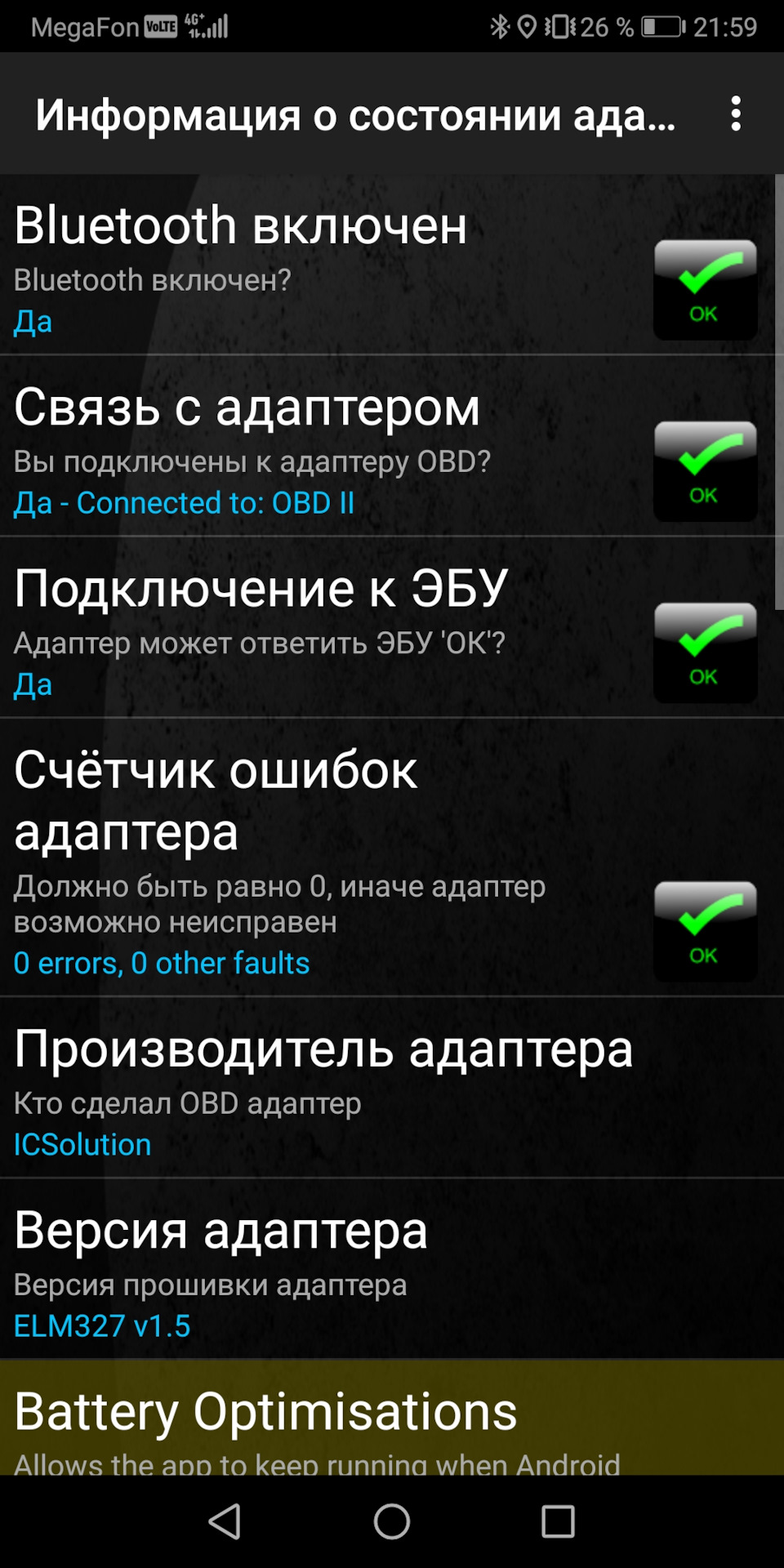
Task: Open the 'Bluetooth включен' status row
Action: [x=327, y=265]
